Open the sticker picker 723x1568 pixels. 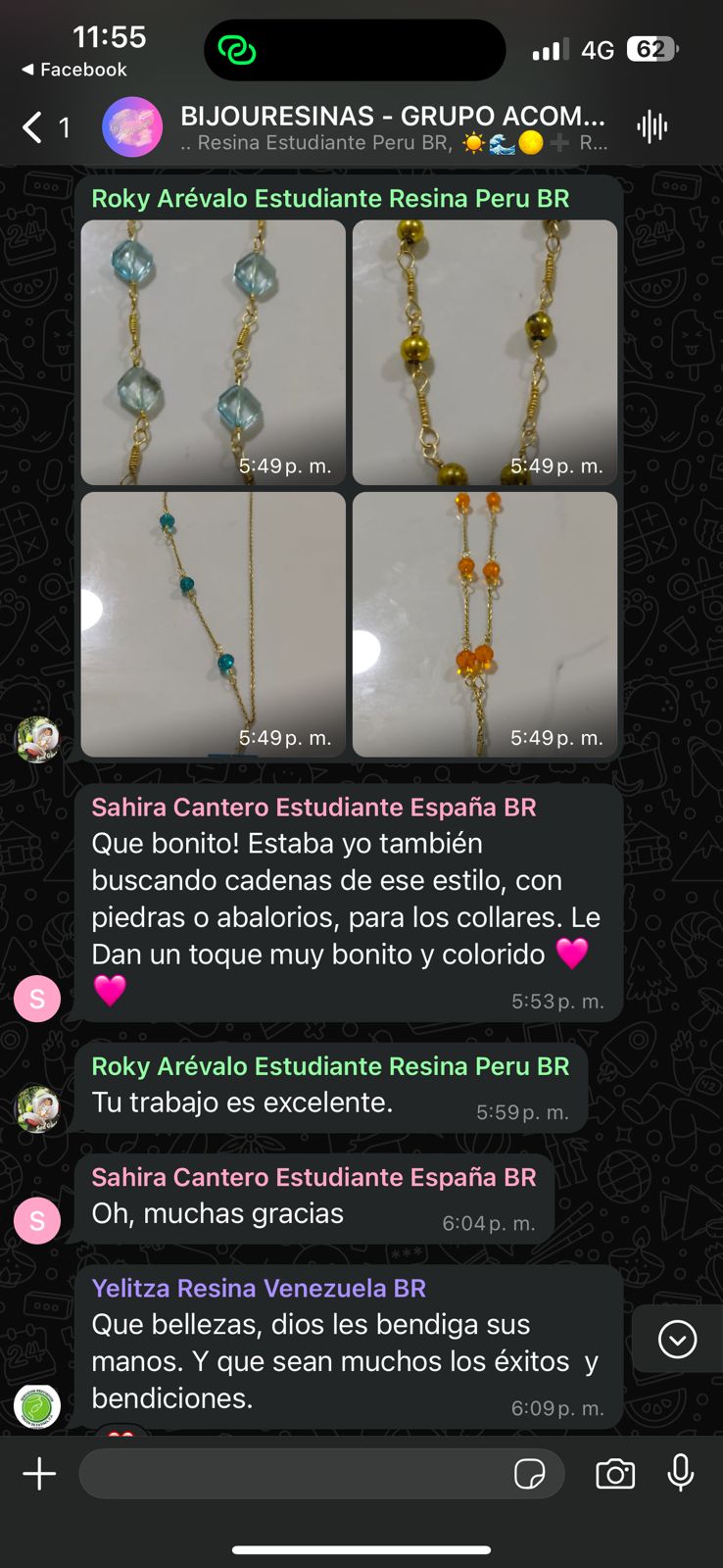tap(530, 1474)
